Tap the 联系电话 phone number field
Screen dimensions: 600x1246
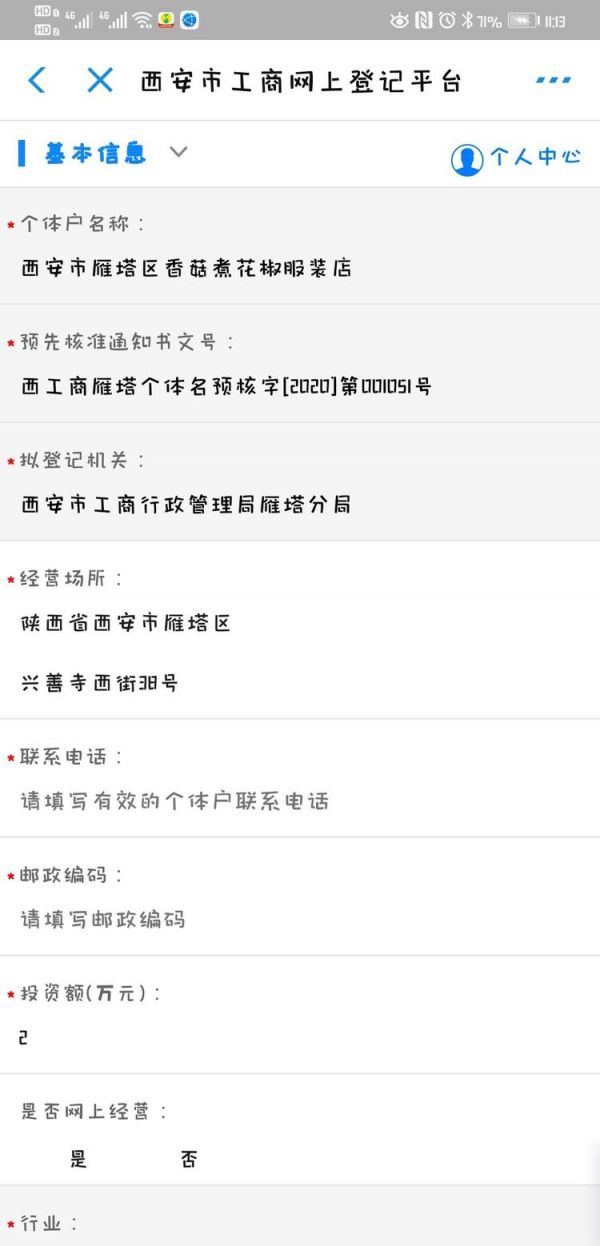pyautogui.click(x=175, y=801)
